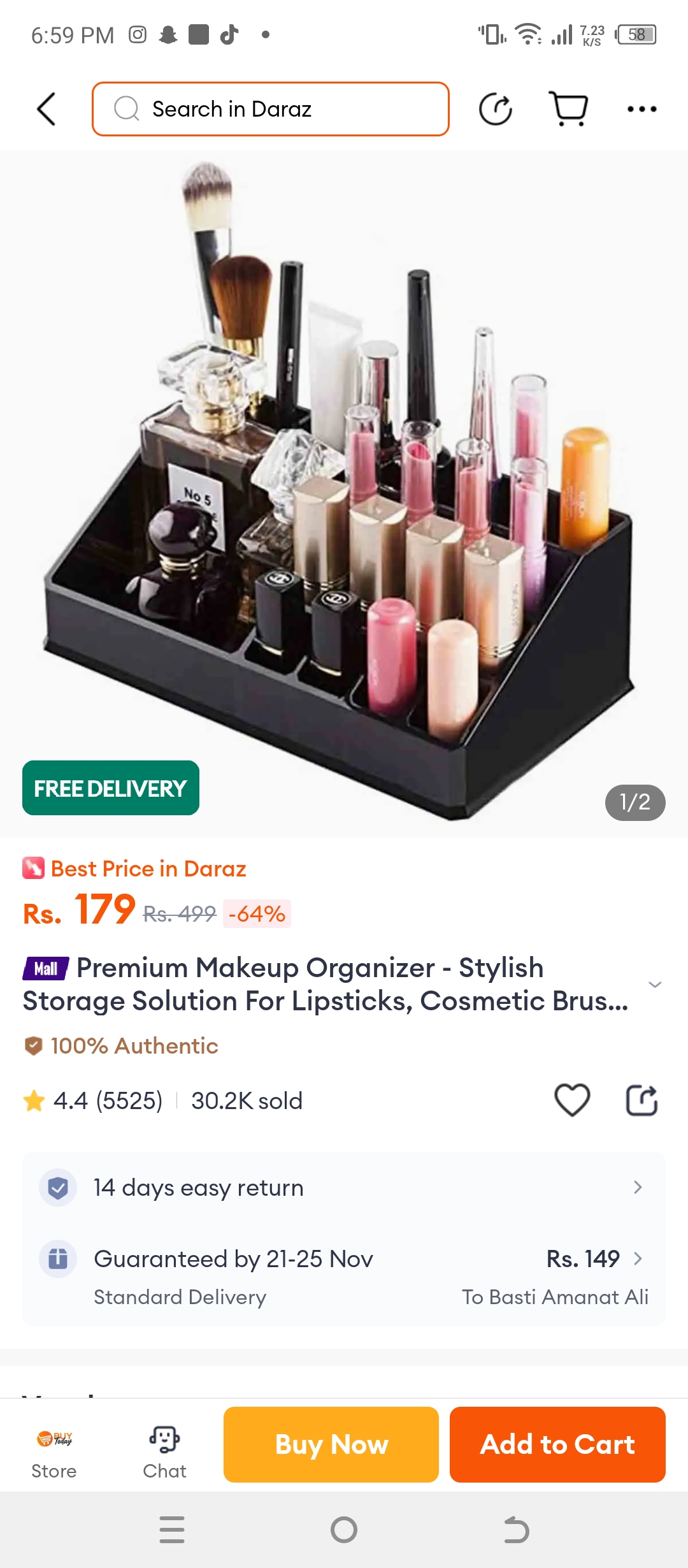Image resolution: width=688 pixels, height=1568 pixels.
Task: Tap the Search in Daraz field
Action: click(271, 109)
